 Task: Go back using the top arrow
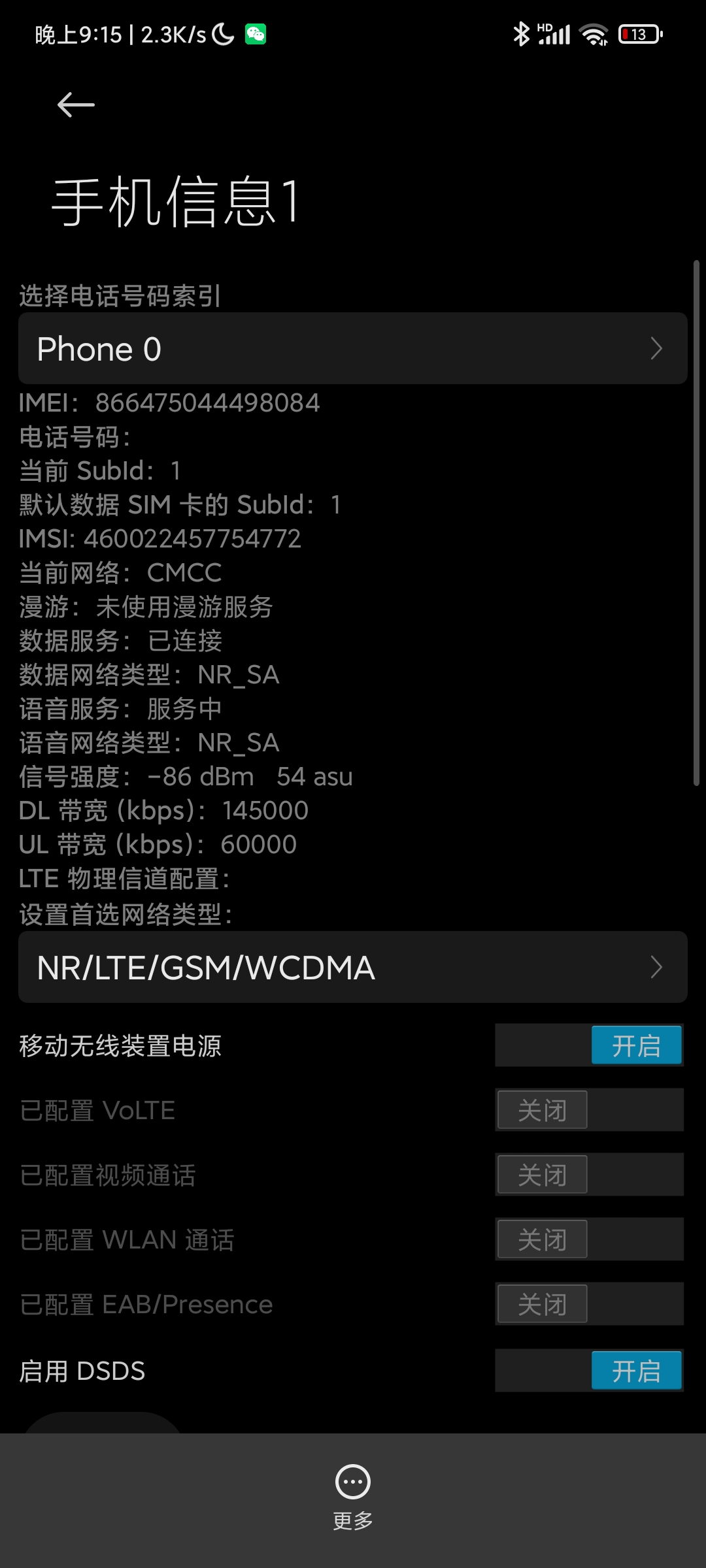click(76, 105)
